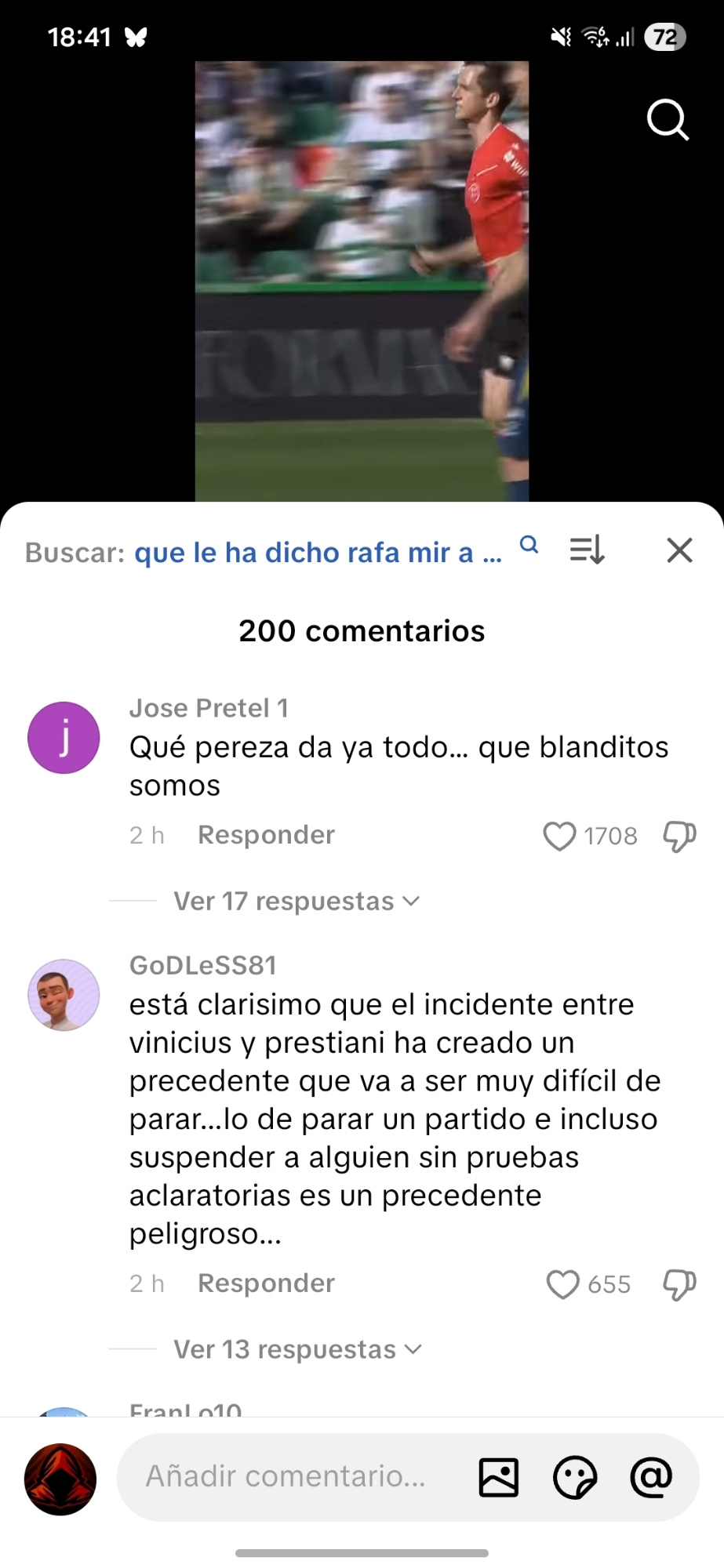Open the search magnifier over the video

point(668,120)
